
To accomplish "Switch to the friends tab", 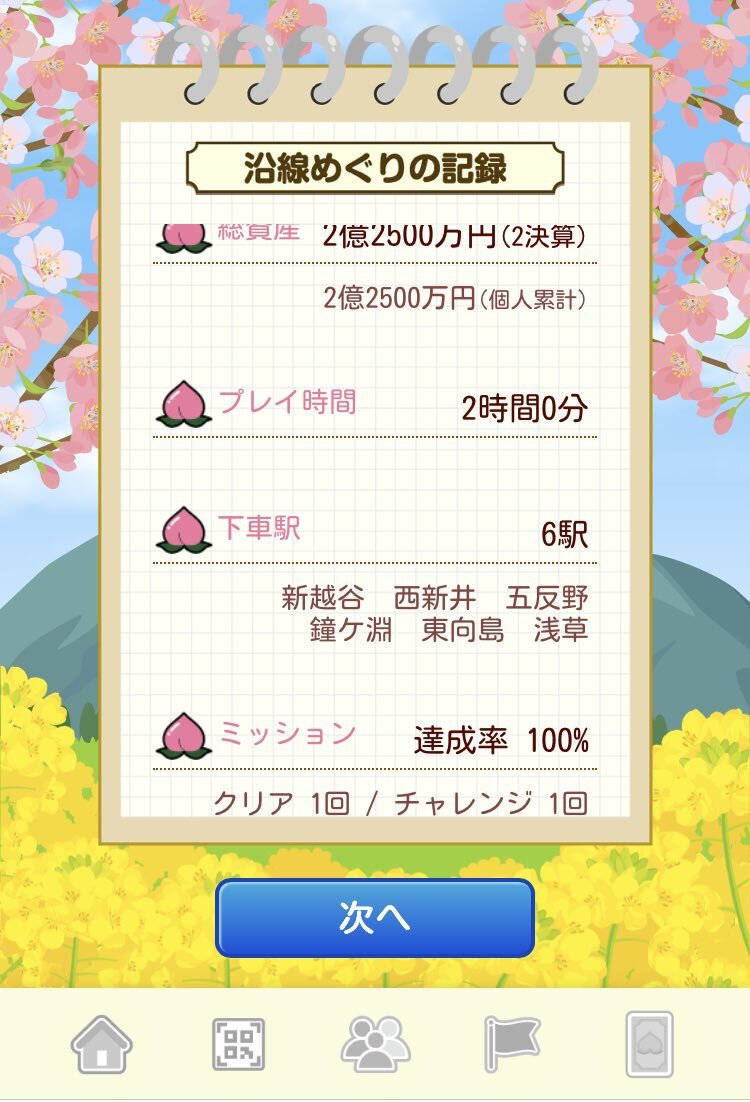I will coord(375,1045).
